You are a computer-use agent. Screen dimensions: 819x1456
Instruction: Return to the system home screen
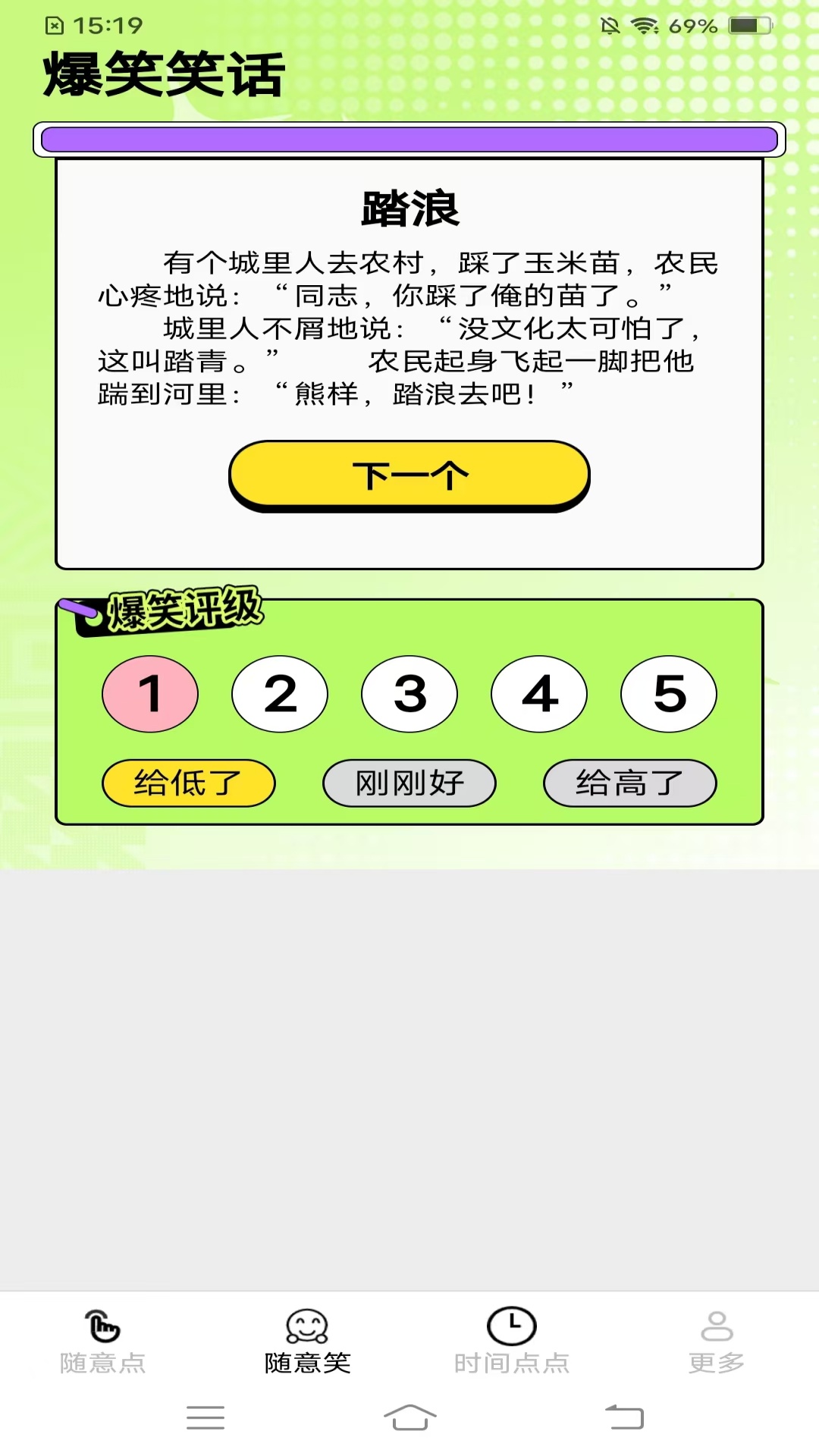[x=409, y=1417]
